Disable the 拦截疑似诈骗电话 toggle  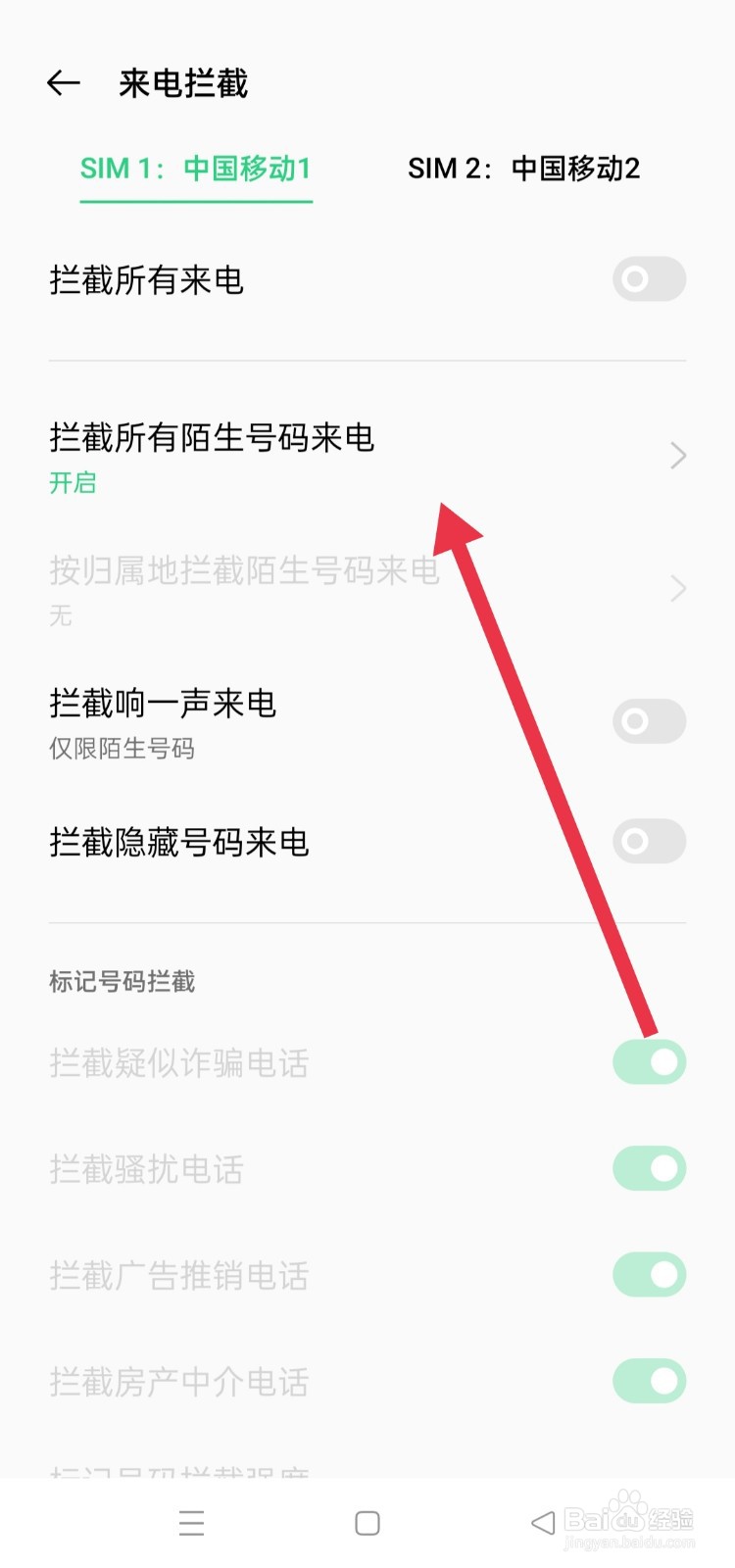tap(649, 1061)
